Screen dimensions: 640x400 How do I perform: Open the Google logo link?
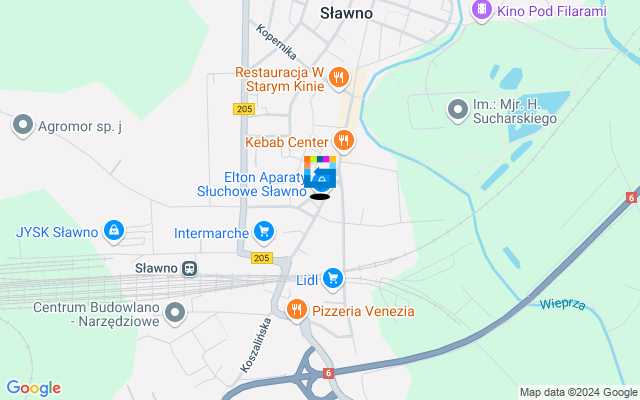33,388
